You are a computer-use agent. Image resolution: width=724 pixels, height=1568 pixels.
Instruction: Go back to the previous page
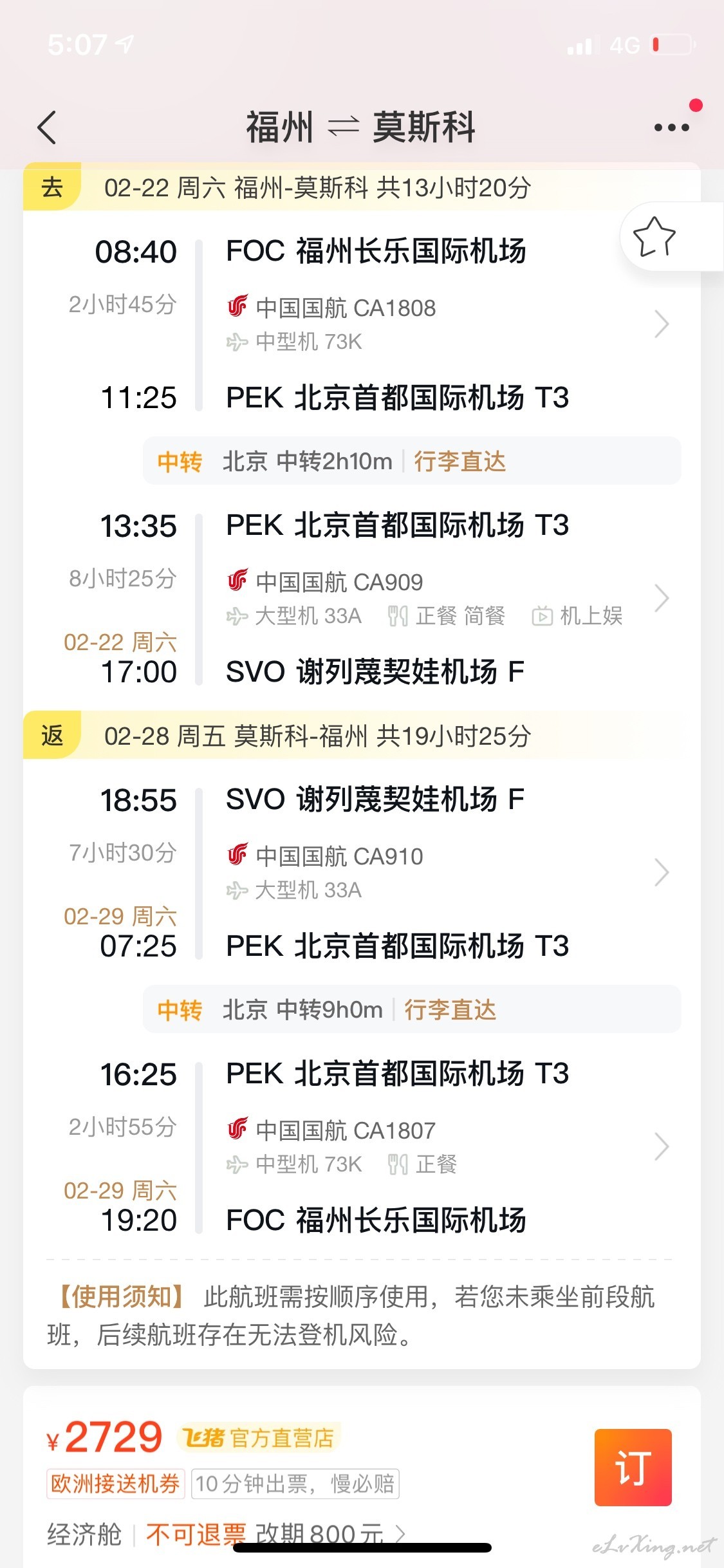[47, 127]
